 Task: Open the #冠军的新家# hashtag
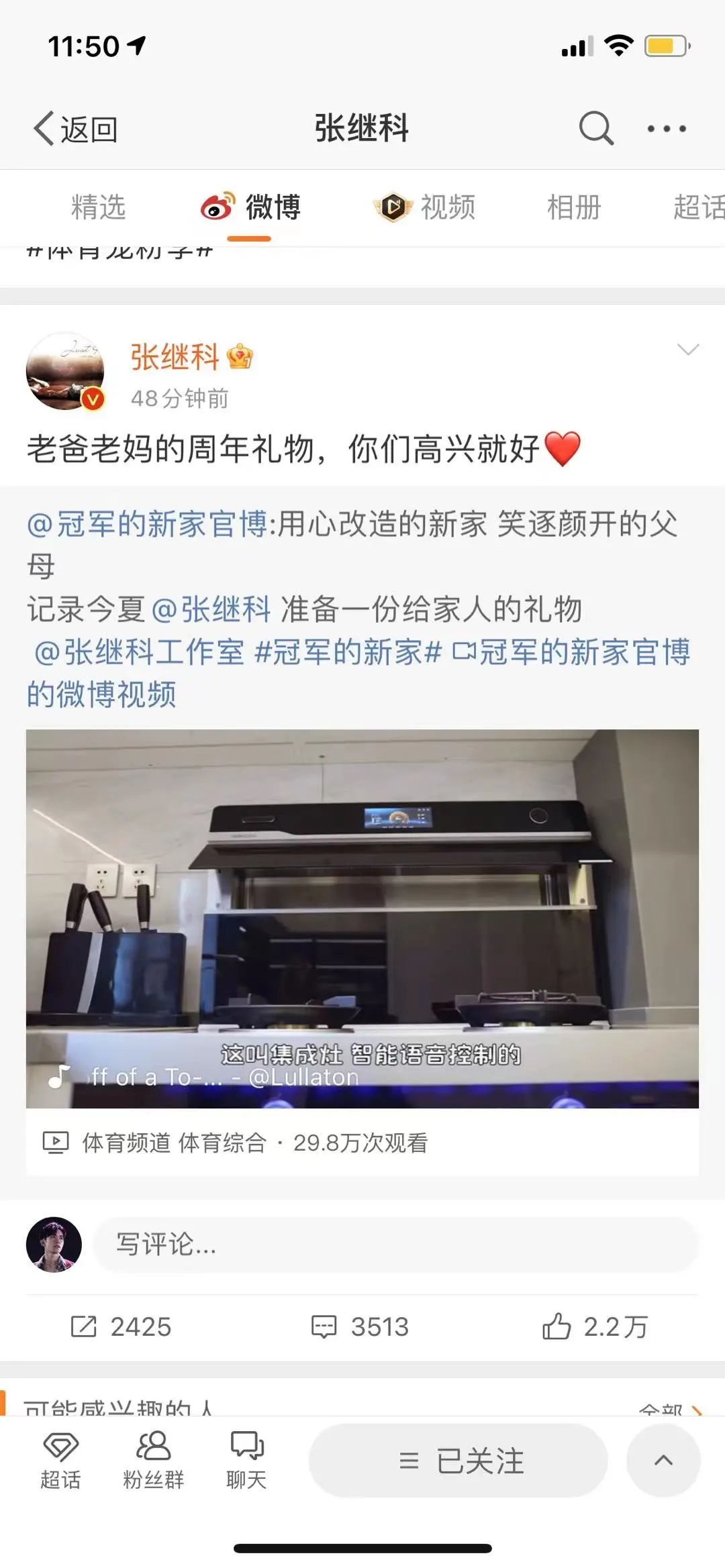coord(348,652)
